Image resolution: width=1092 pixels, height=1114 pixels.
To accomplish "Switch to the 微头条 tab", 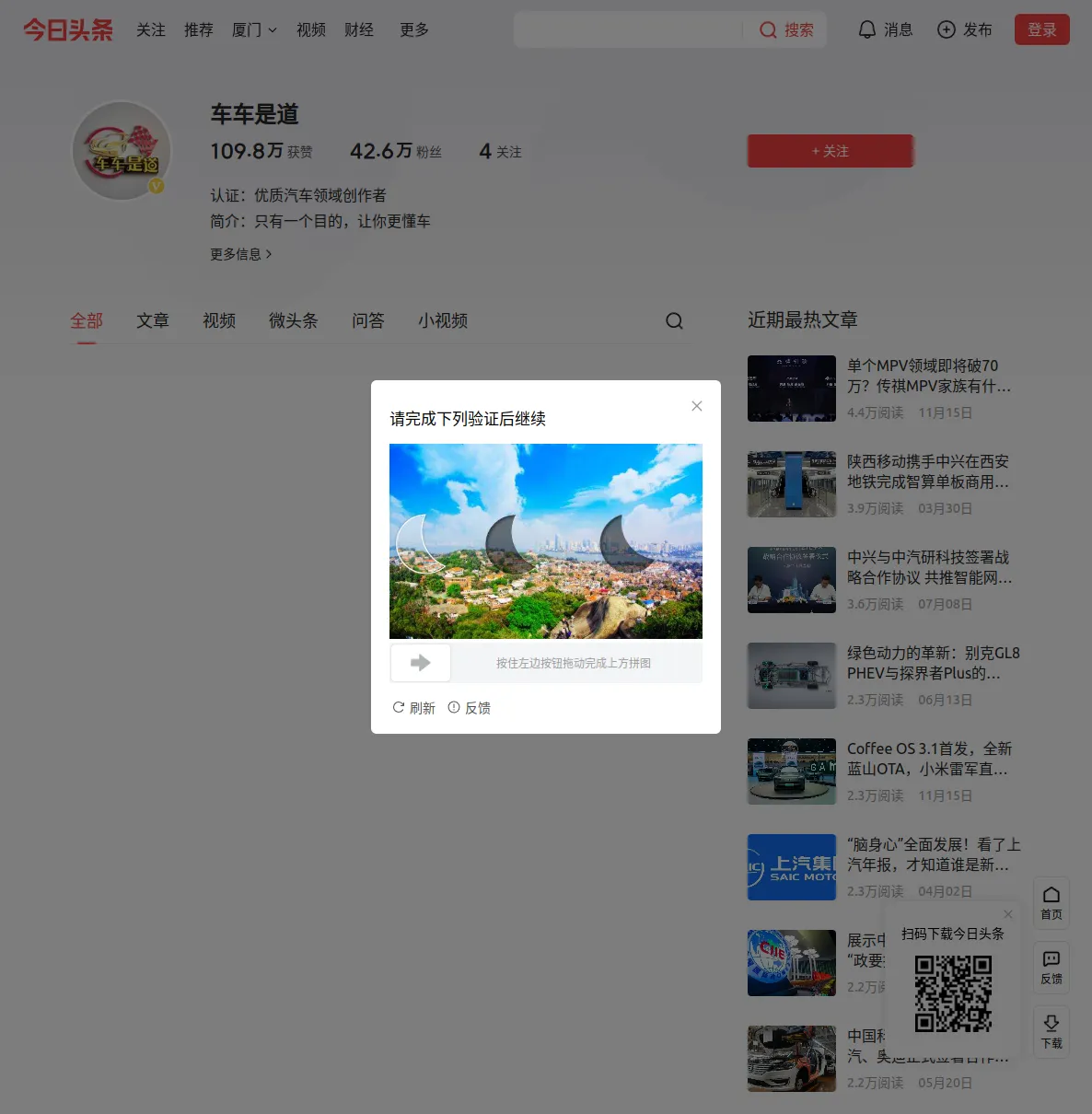I will pos(293,320).
